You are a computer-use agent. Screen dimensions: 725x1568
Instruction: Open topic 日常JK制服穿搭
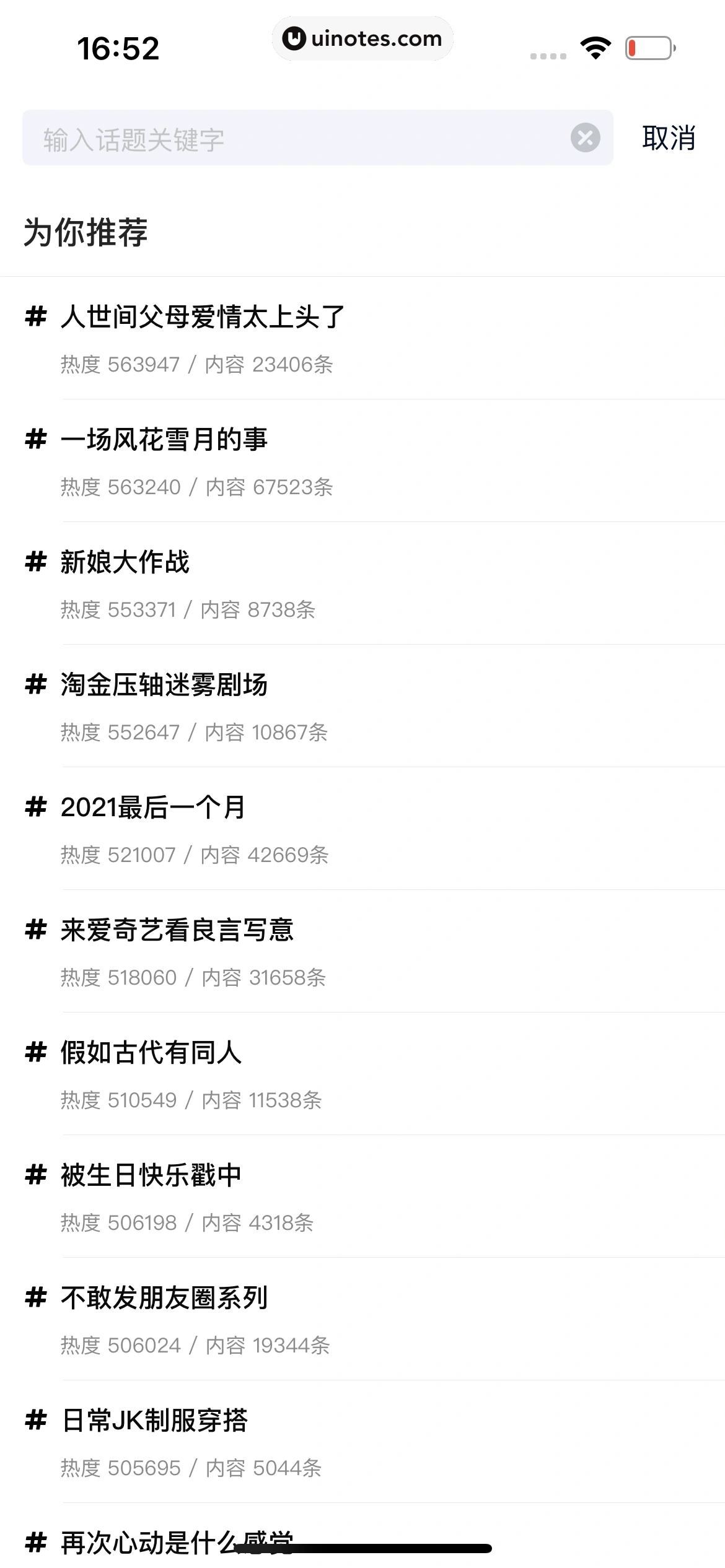coord(155,1421)
